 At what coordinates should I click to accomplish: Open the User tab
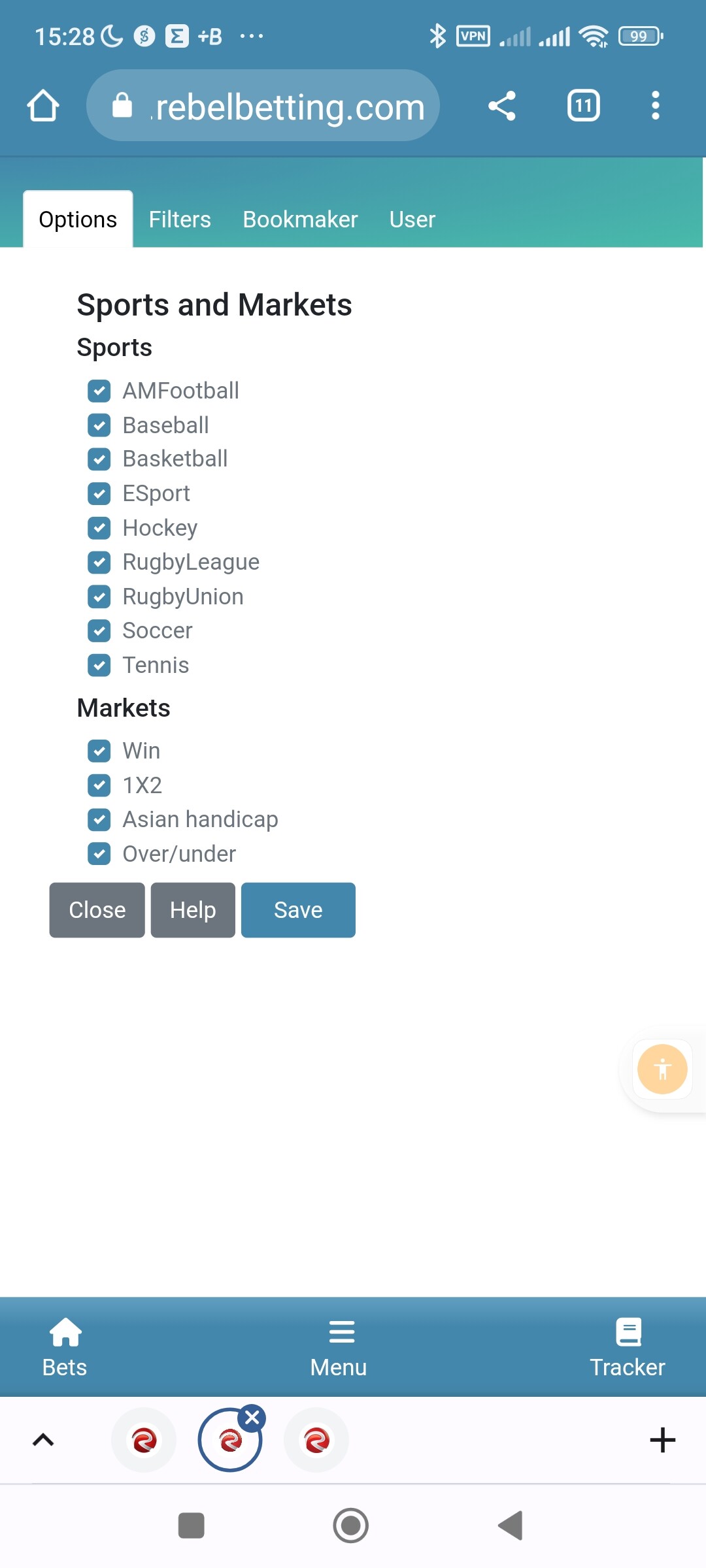[412, 220]
